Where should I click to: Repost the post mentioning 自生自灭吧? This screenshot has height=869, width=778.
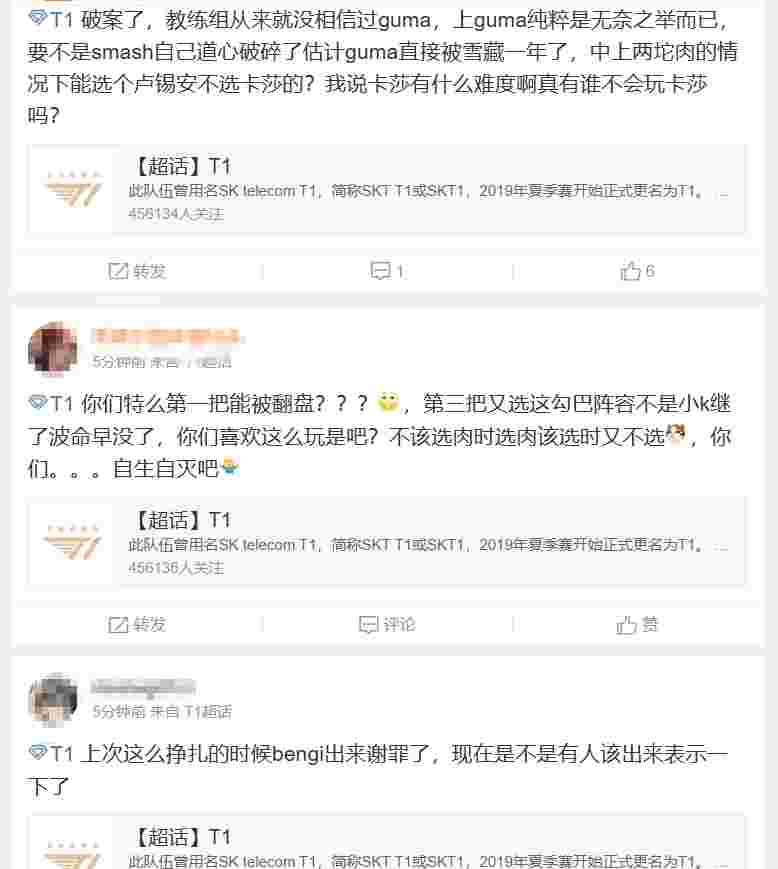[136, 625]
